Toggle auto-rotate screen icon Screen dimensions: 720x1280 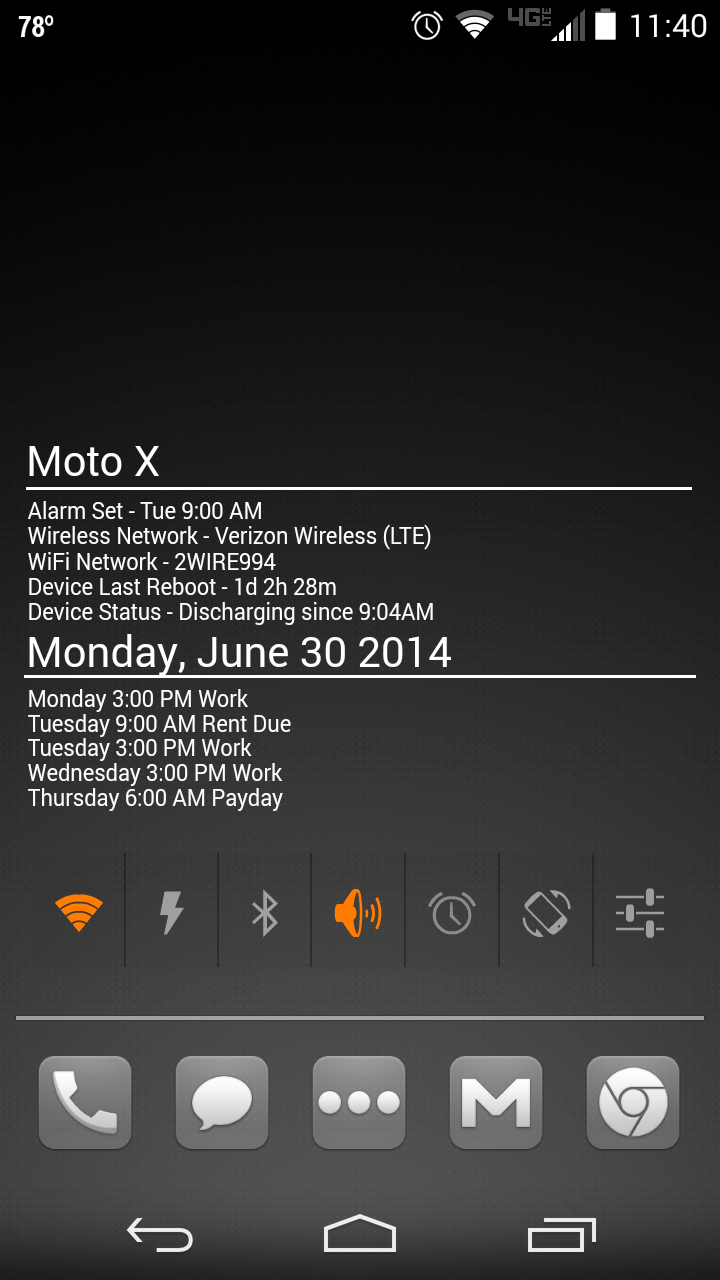click(x=546, y=912)
